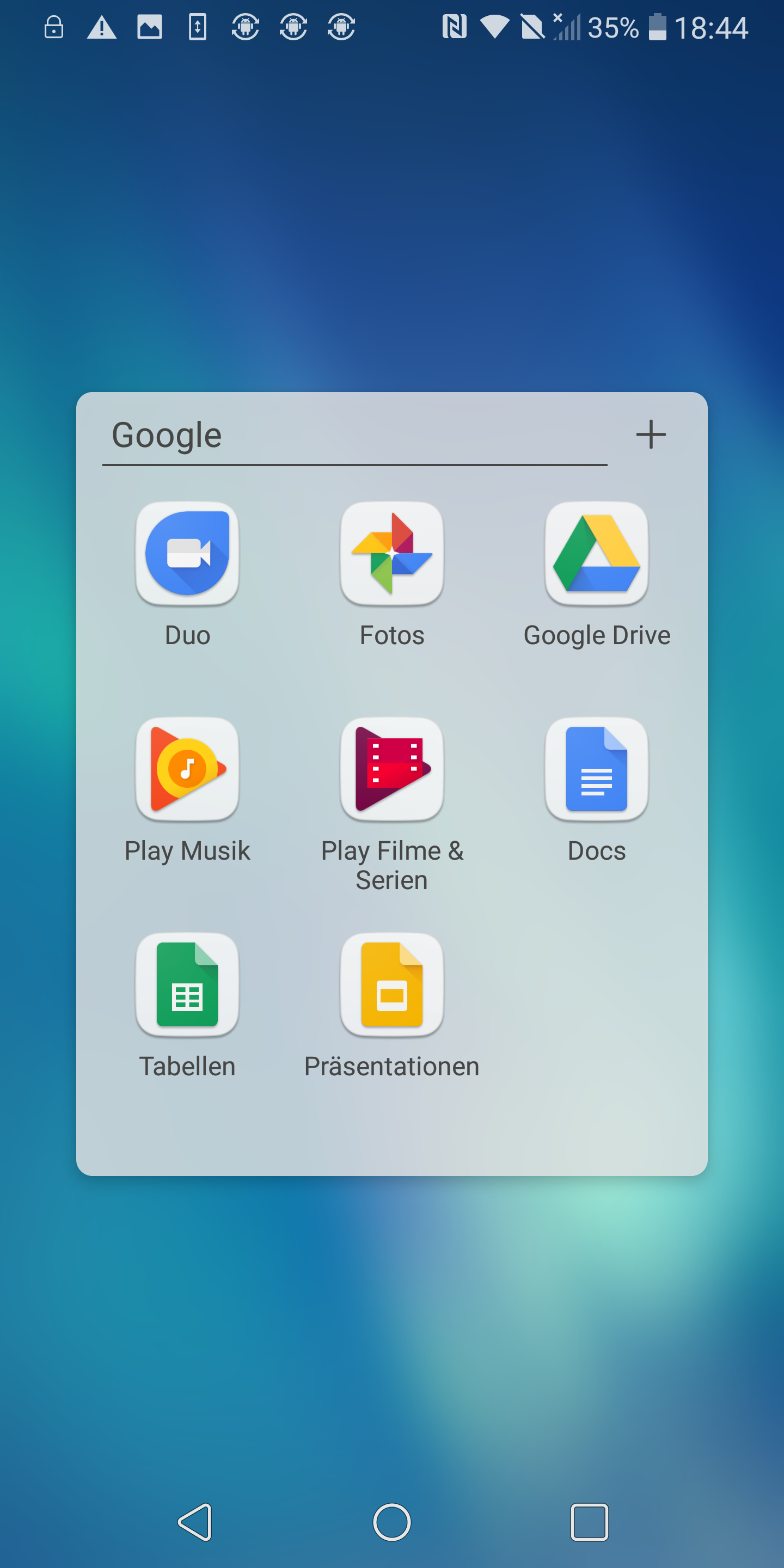
Task: Go back with the navigation back button
Action: (196, 1522)
